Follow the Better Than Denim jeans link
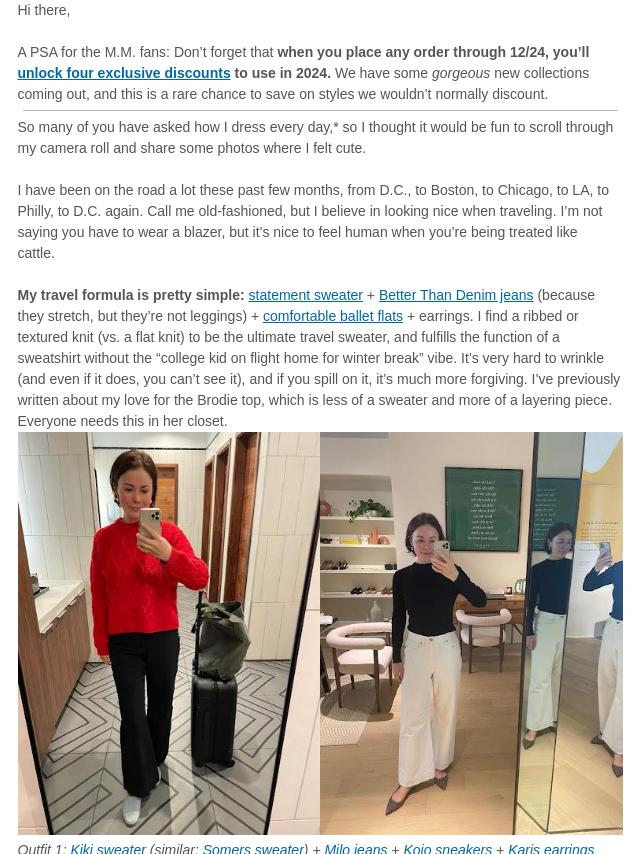This screenshot has height=854, width=640. (x=455, y=295)
